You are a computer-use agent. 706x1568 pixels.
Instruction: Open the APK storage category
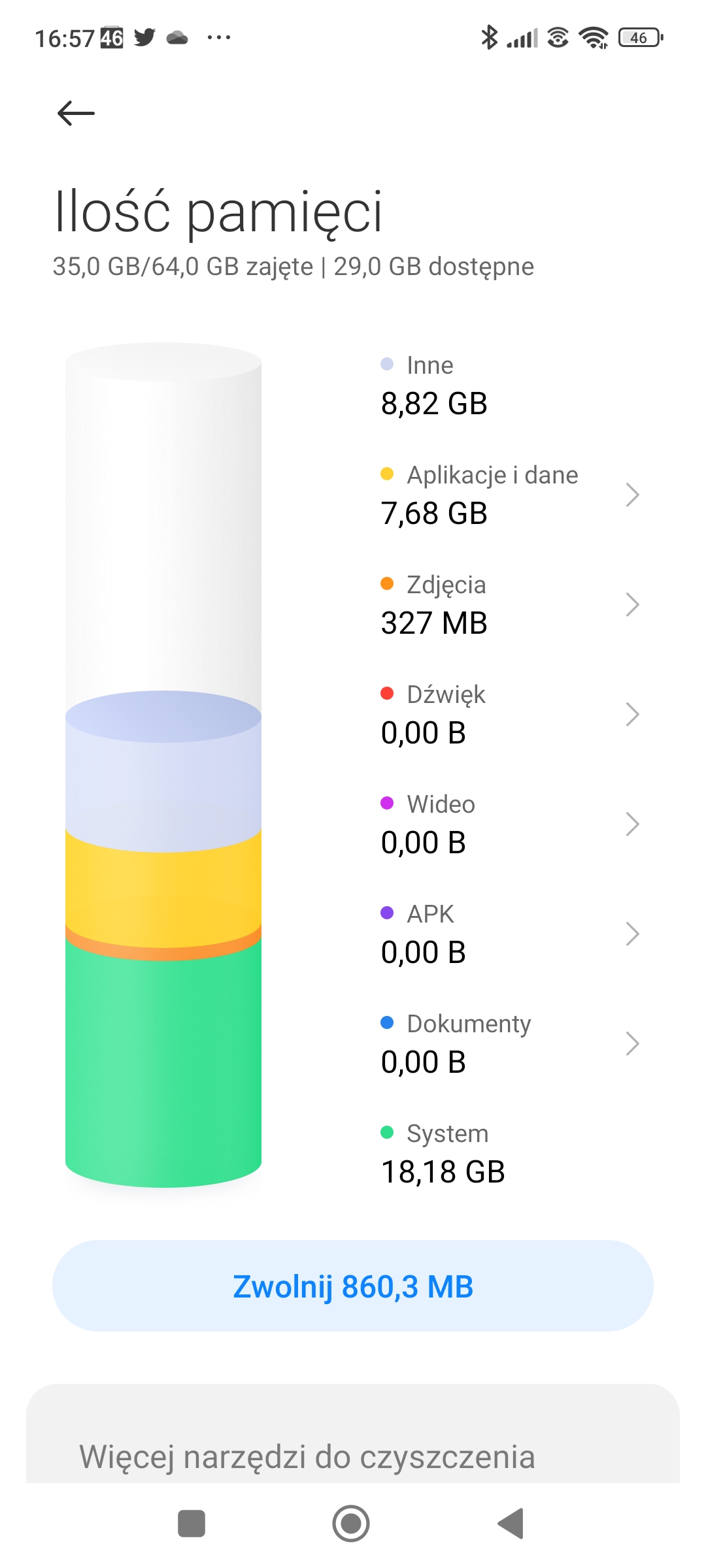[510, 934]
